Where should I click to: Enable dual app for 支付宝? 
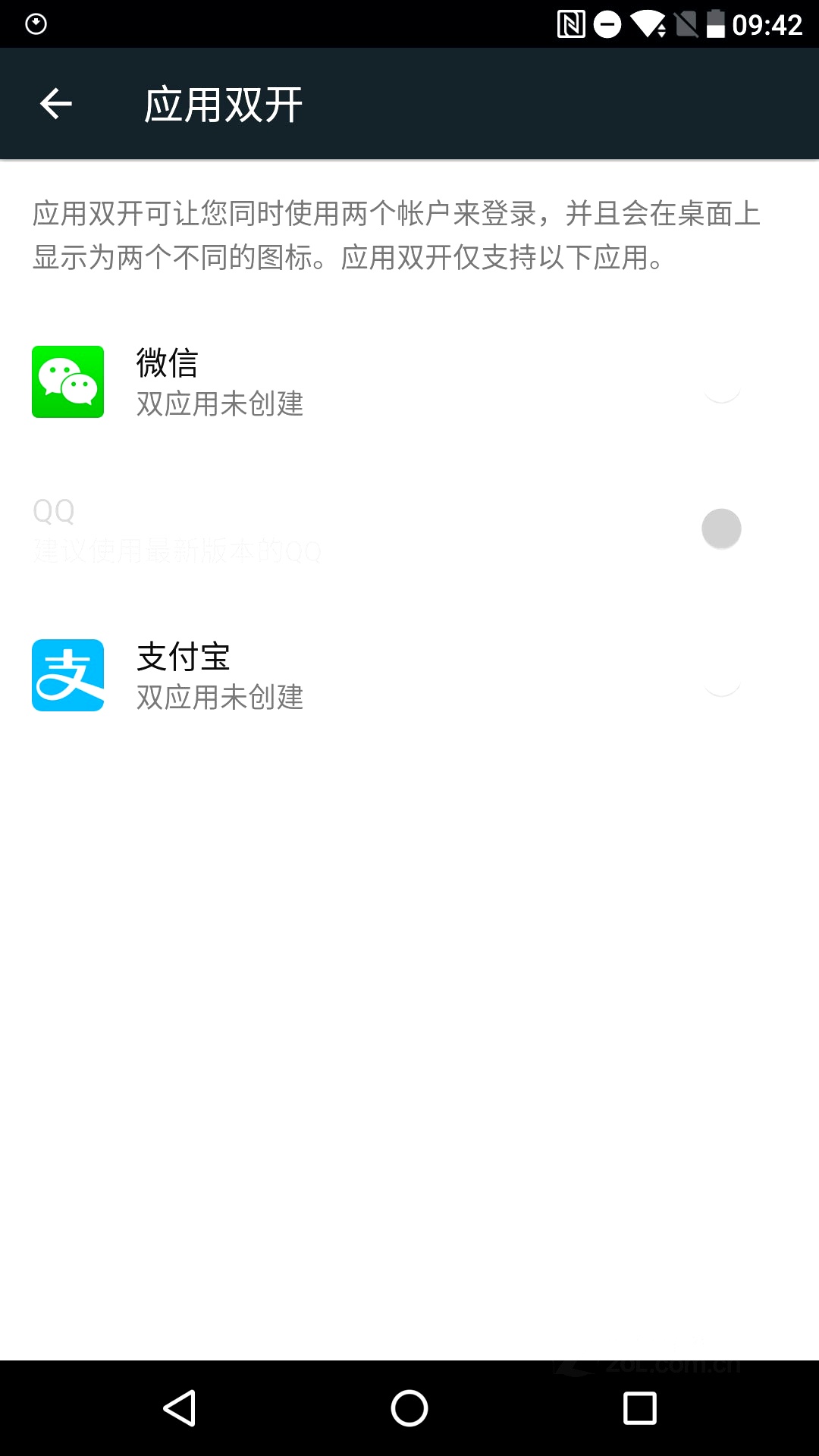pyautogui.click(x=720, y=676)
